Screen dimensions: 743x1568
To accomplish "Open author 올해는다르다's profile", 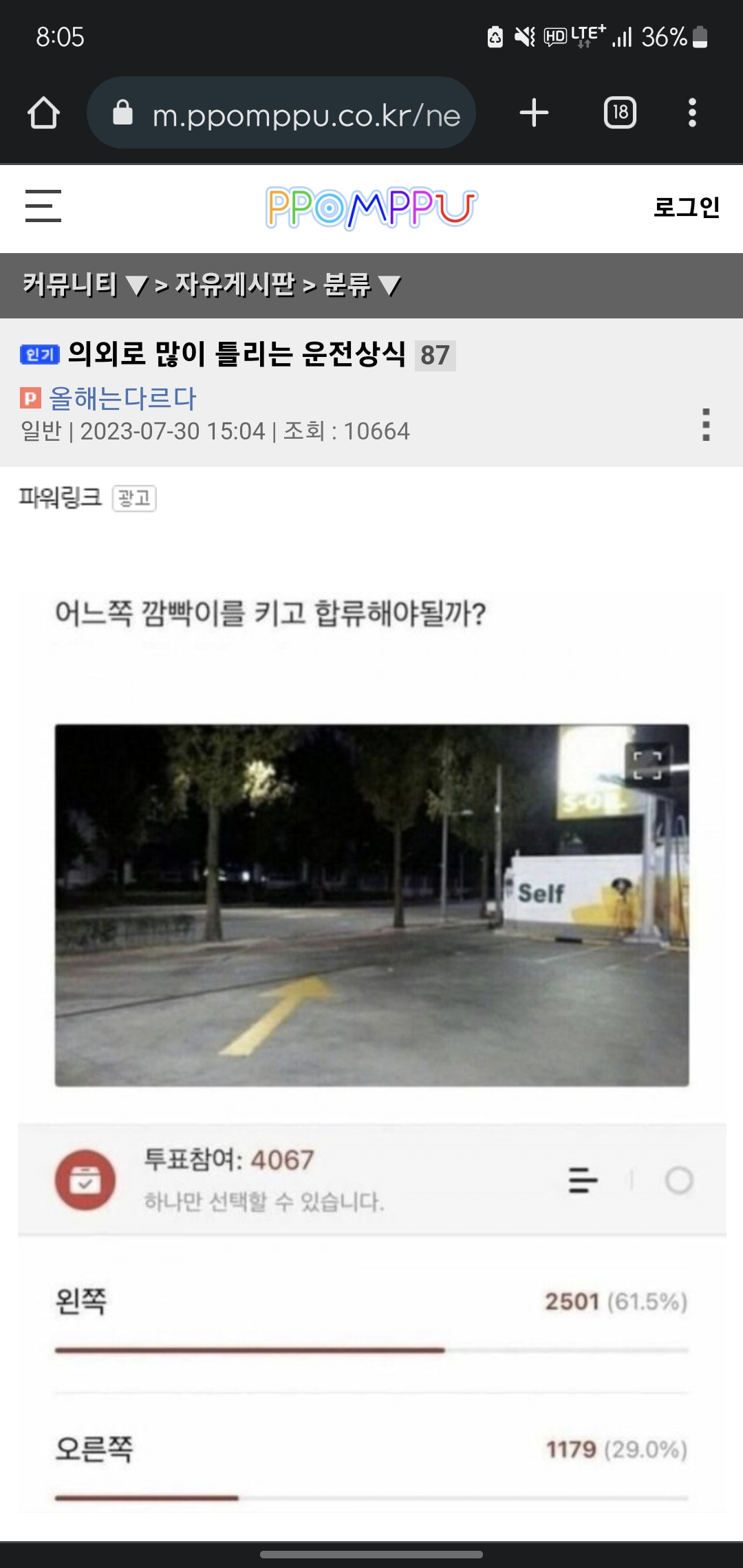I will pyautogui.click(x=122, y=398).
